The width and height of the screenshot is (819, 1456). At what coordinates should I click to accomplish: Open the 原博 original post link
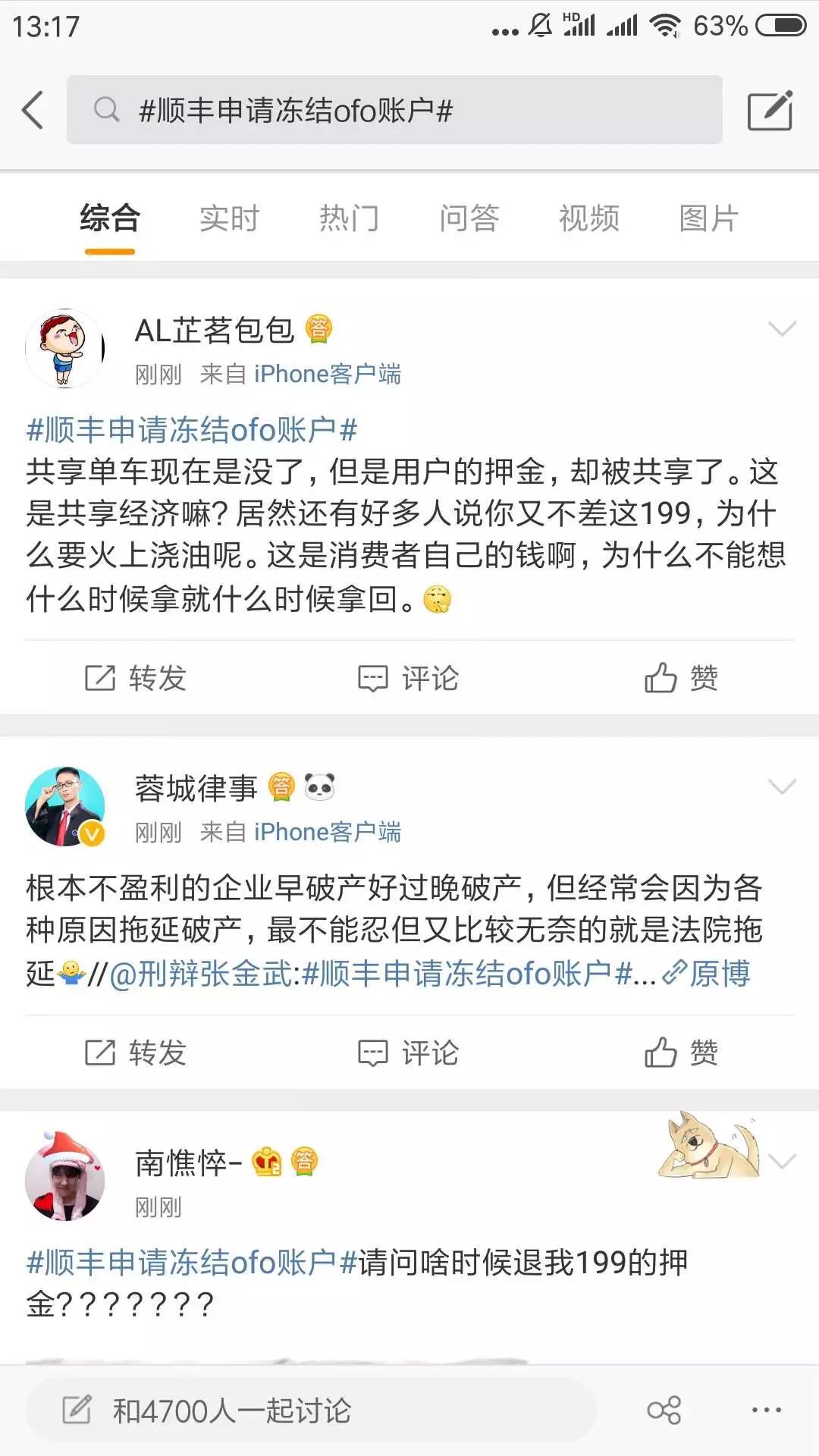[707, 974]
